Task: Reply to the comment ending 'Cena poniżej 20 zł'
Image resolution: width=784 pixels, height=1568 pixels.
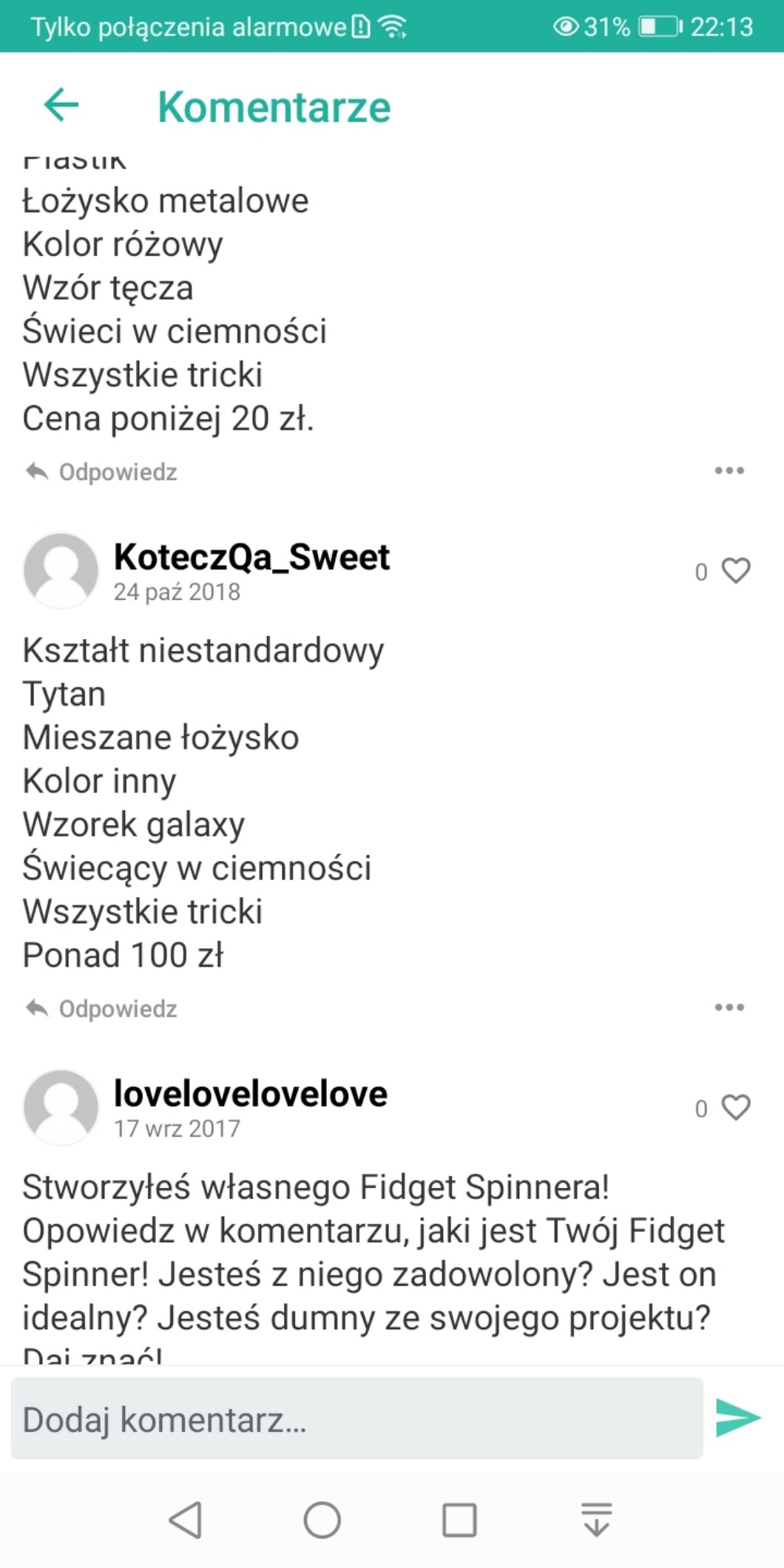Action: pos(102,472)
